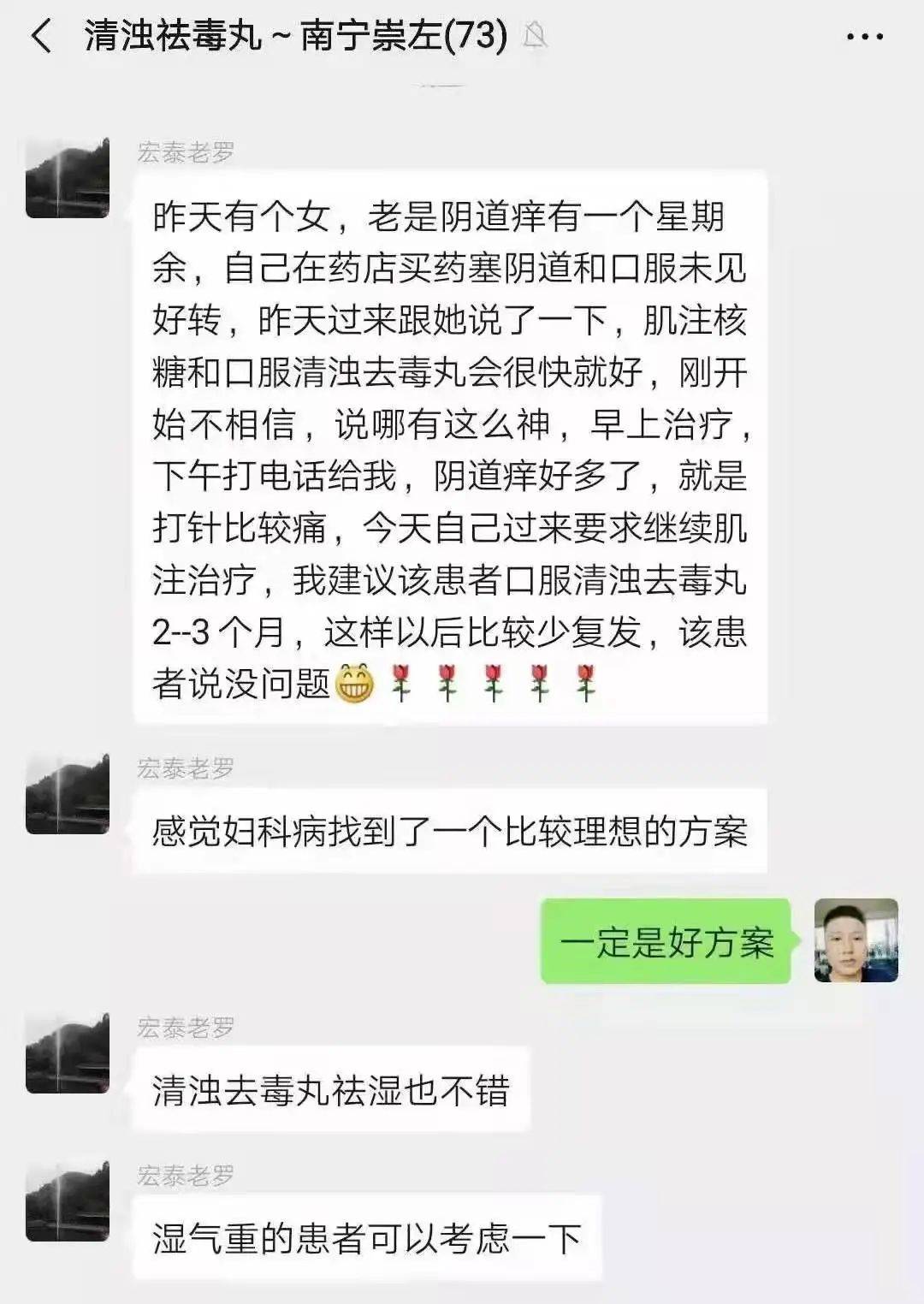Open avatar beside 清浊去毒丸祛湿也不错 message
The height and width of the screenshot is (1304, 924).
pyautogui.click(x=68, y=1052)
